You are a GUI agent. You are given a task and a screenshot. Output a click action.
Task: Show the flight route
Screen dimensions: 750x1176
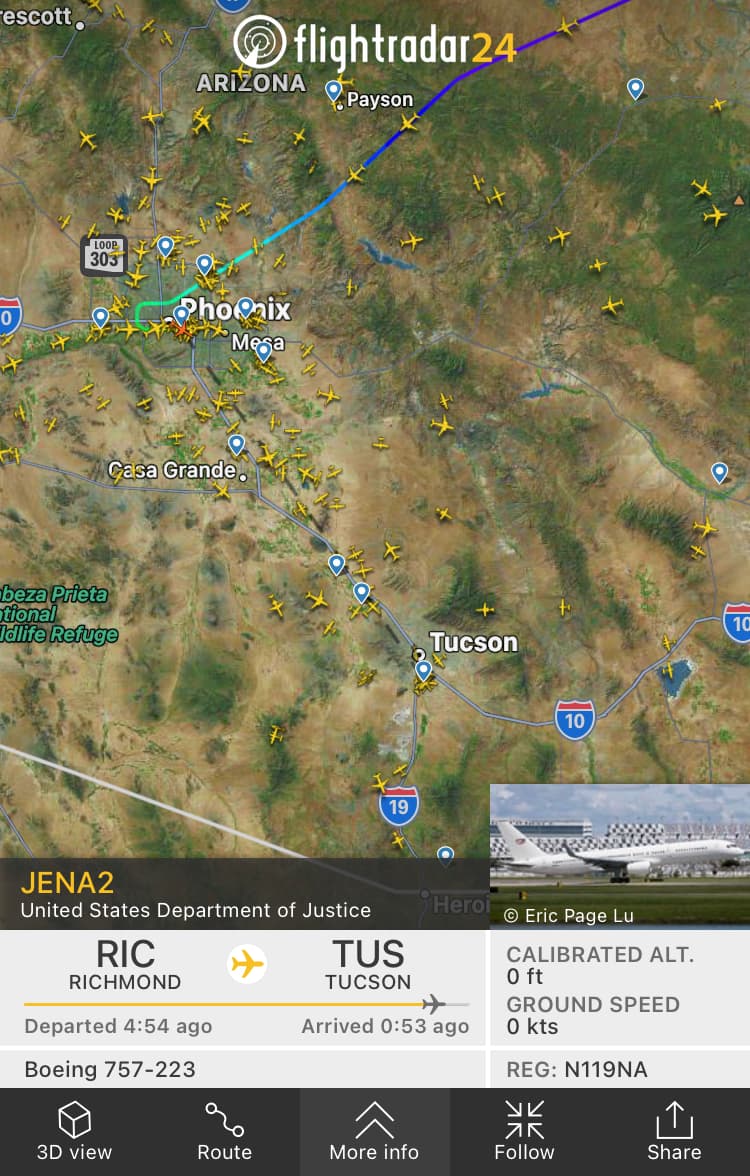(x=224, y=1132)
